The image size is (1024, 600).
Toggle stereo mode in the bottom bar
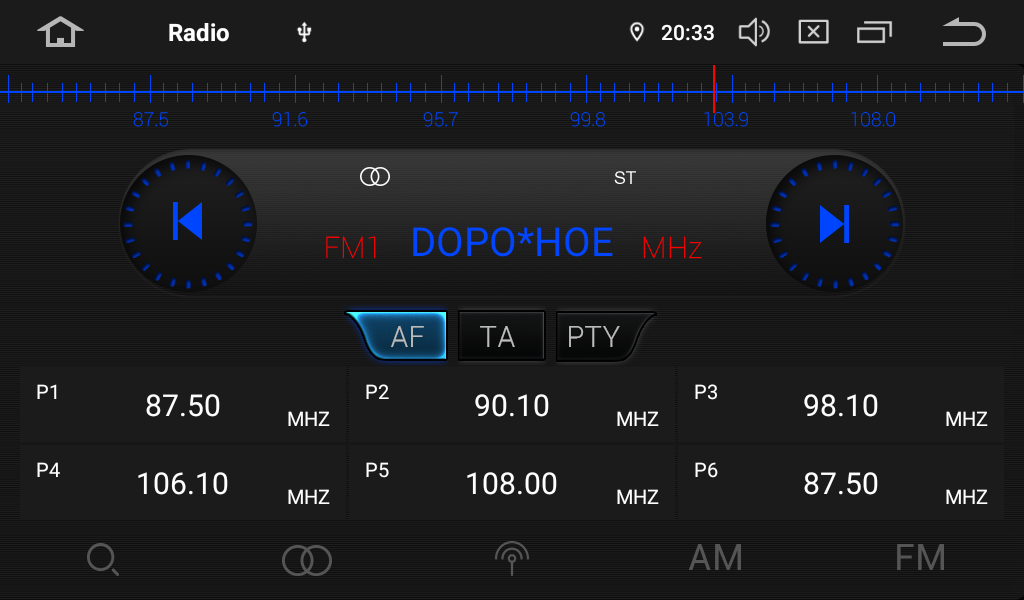click(x=306, y=559)
